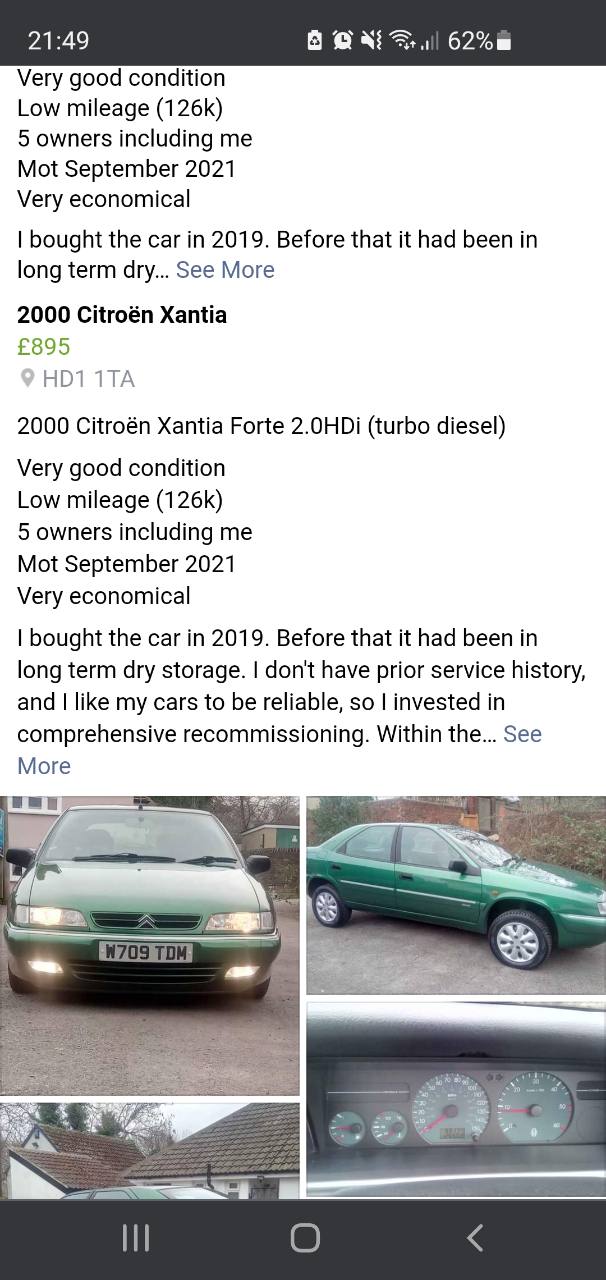Open the dashboard gauges photo
The height and width of the screenshot is (1280, 606).
tap(456, 1099)
